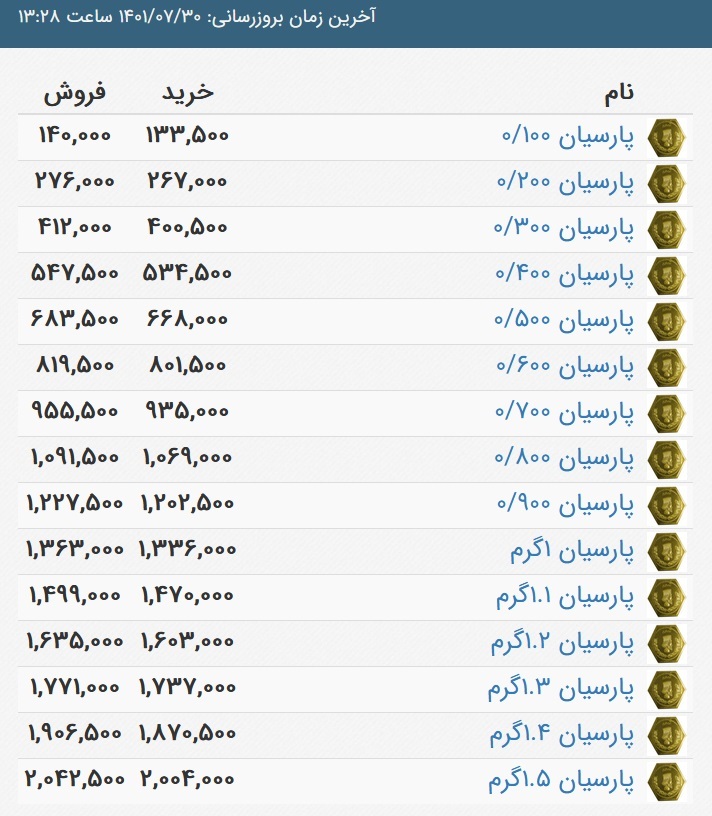Viewport: 712px width, 816px height.
Task: Open details for پارسیان 1.3گرم
Action: tap(561, 689)
